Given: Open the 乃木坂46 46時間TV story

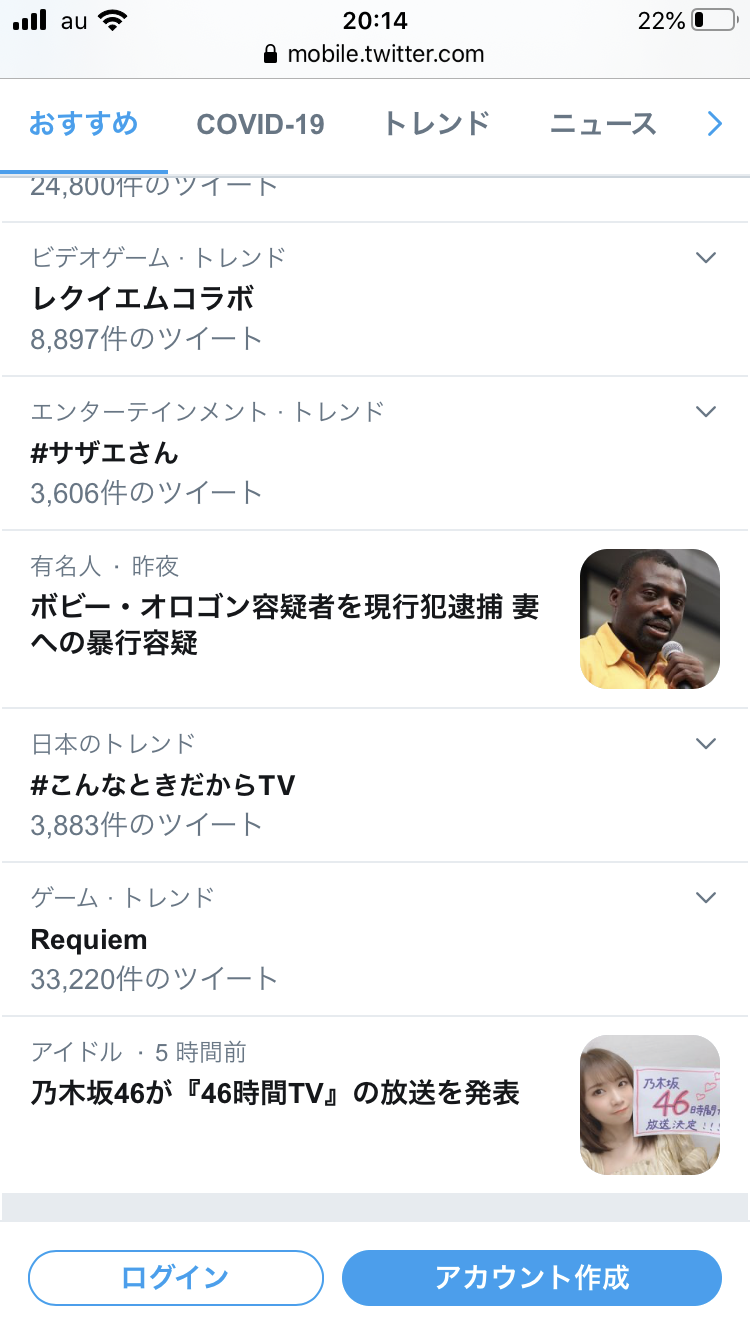Looking at the screenshot, I should (x=275, y=1093).
